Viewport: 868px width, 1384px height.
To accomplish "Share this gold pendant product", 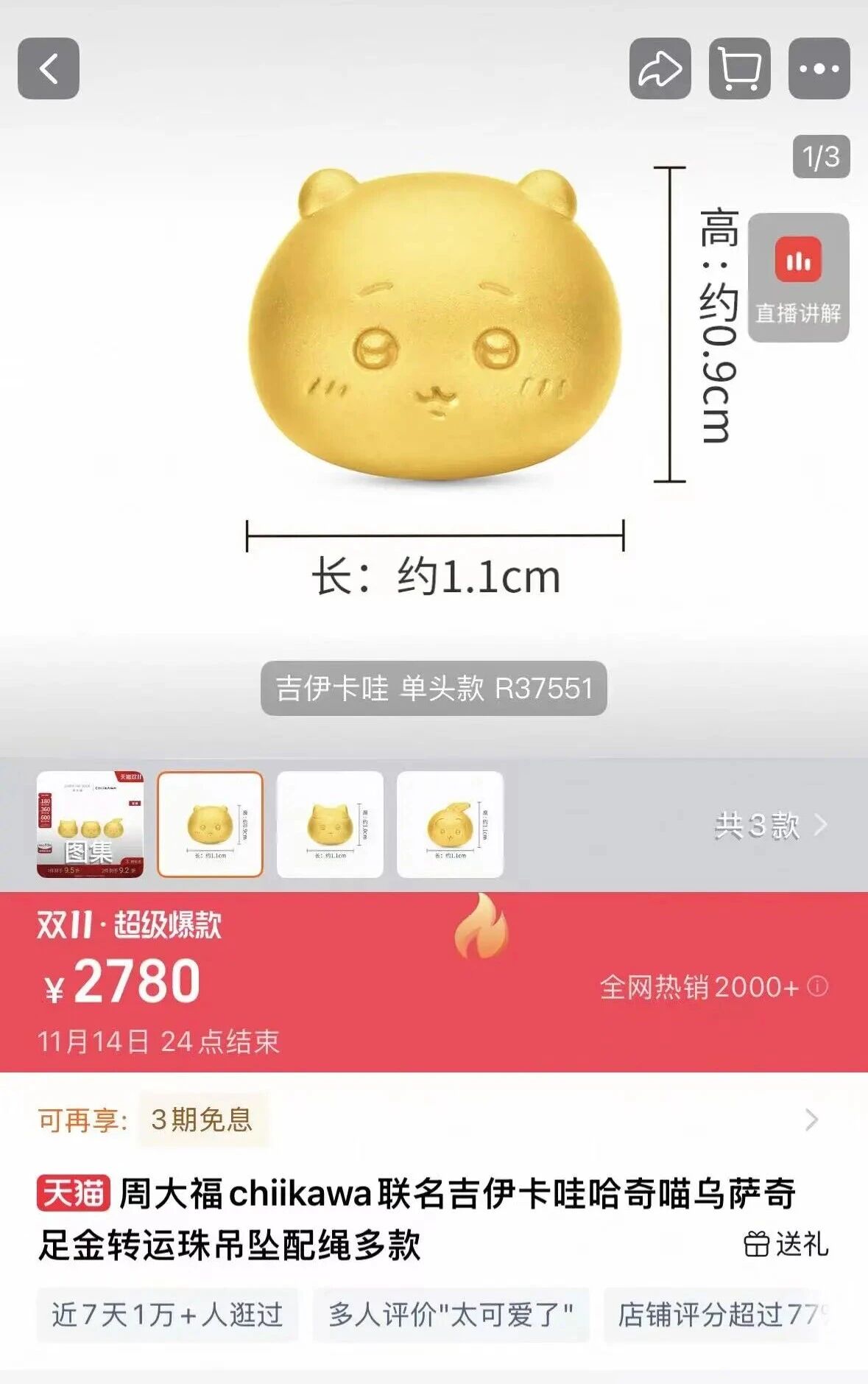I will (660, 69).
